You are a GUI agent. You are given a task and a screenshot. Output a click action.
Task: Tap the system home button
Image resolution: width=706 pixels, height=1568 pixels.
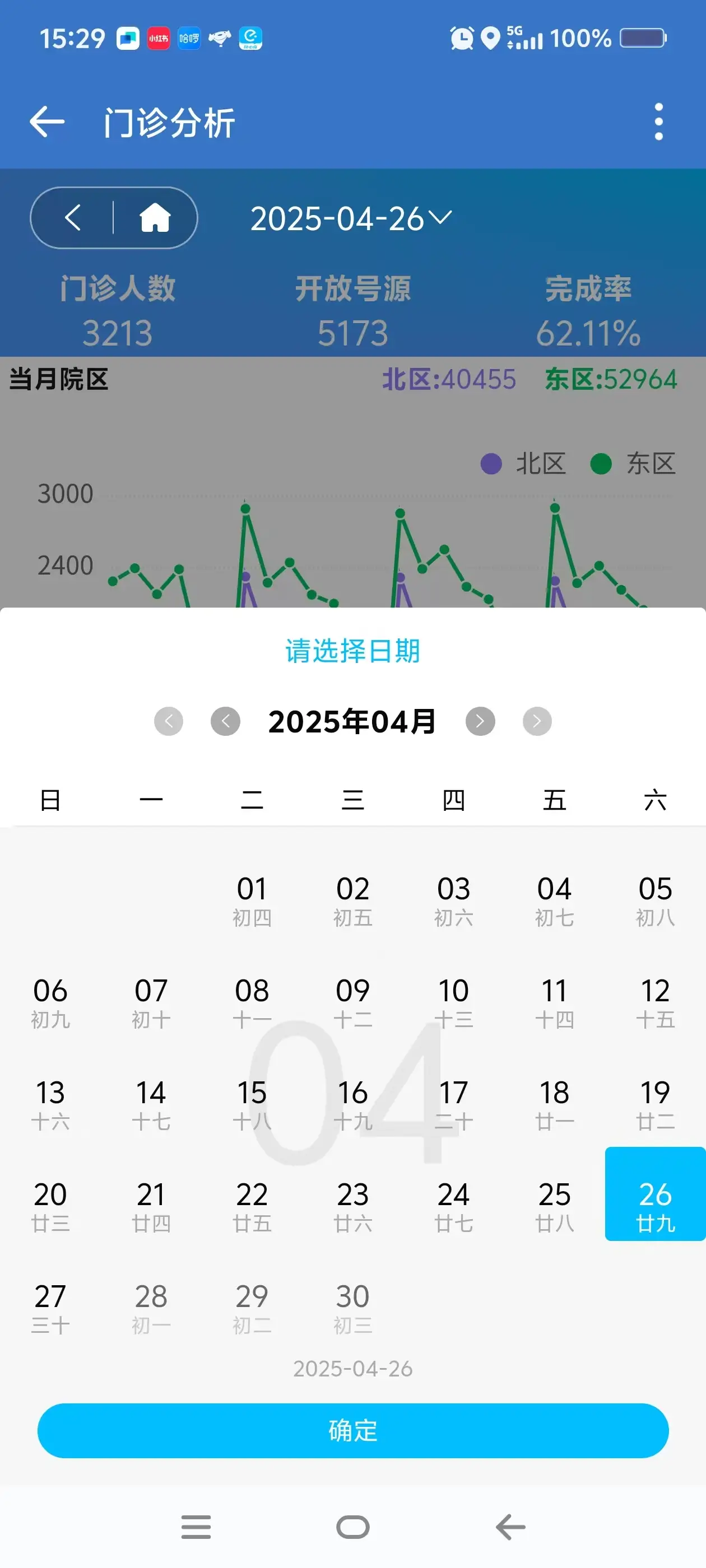point(352,1527)
